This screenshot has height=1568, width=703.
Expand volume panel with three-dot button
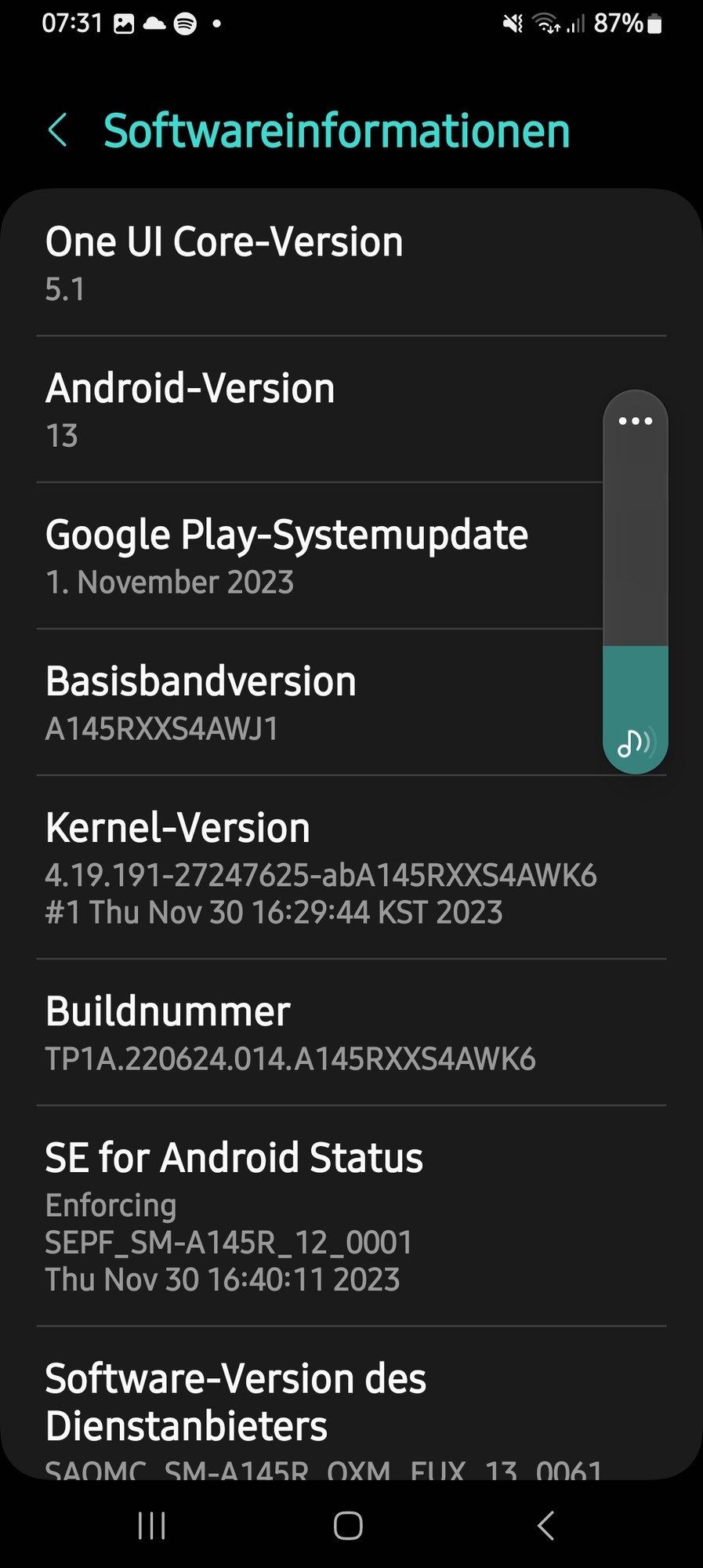(635, 421)
